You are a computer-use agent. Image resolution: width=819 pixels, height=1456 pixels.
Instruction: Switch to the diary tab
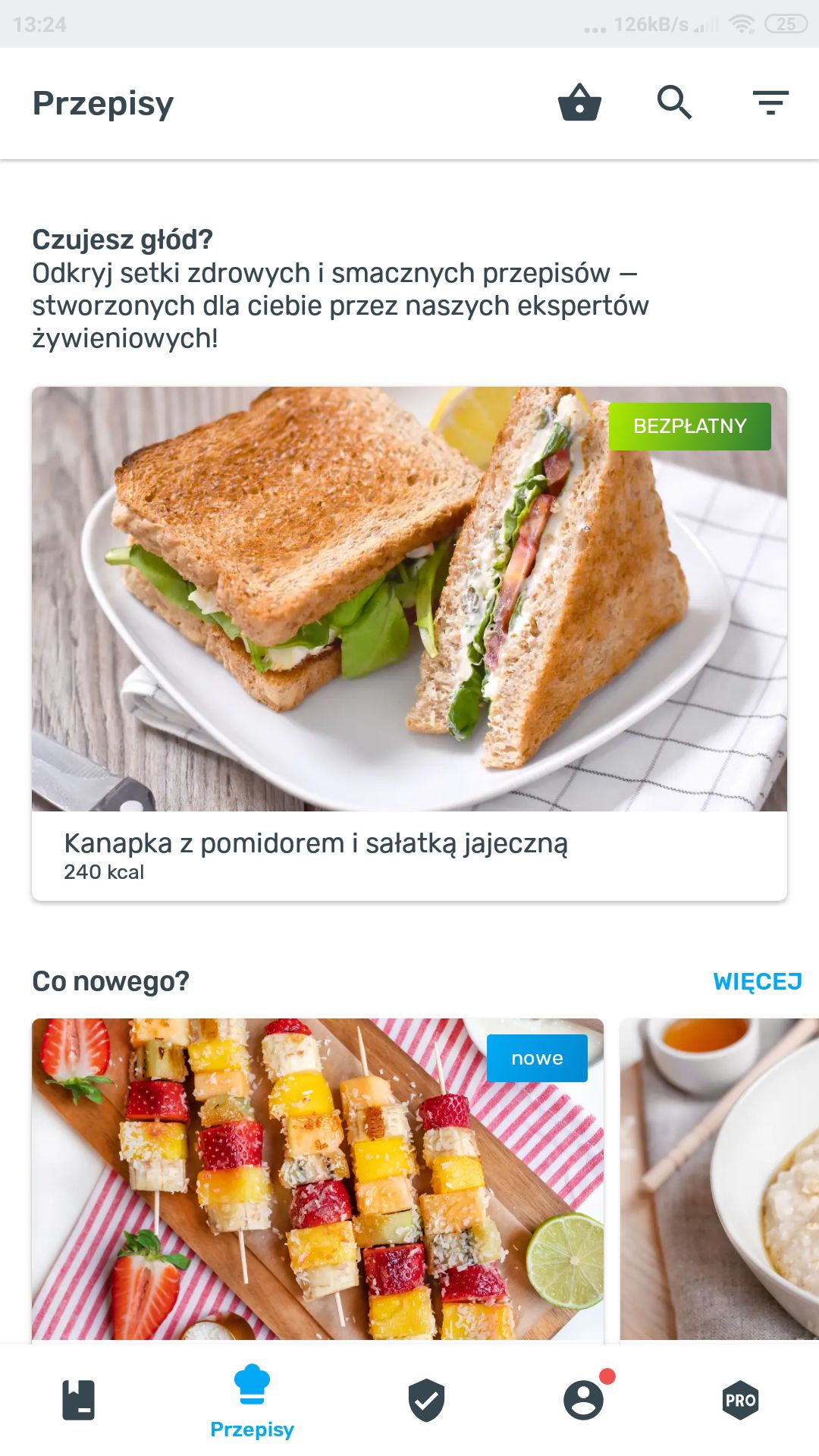click(79, 1400)
